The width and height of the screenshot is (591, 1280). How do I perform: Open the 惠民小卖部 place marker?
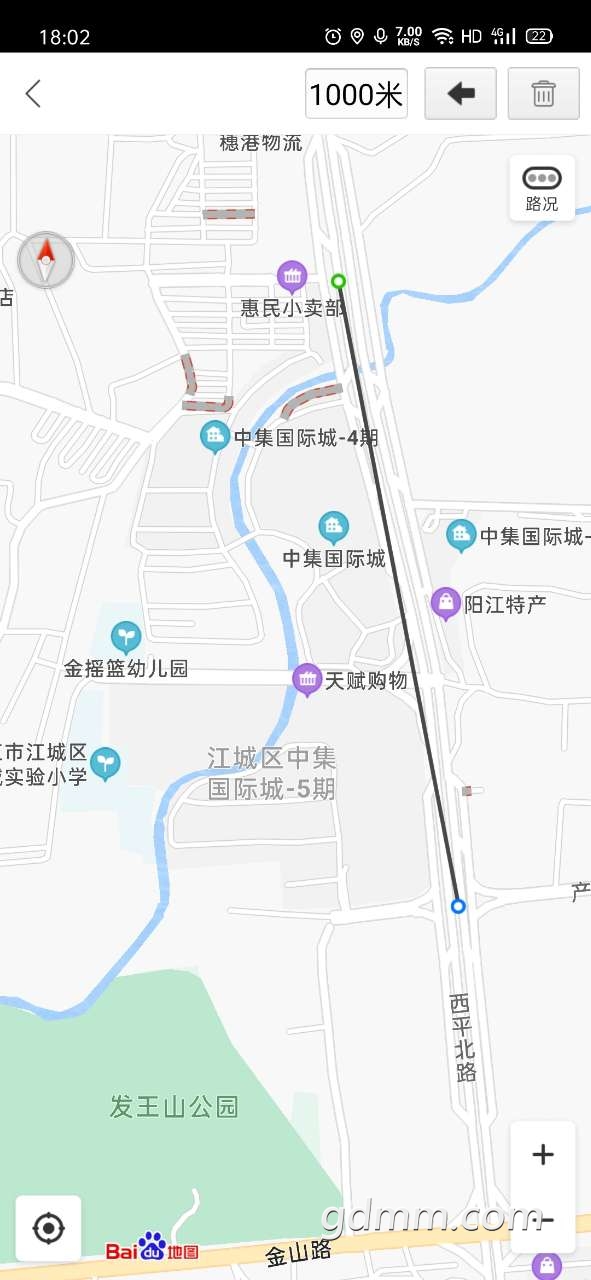(292, 274)
